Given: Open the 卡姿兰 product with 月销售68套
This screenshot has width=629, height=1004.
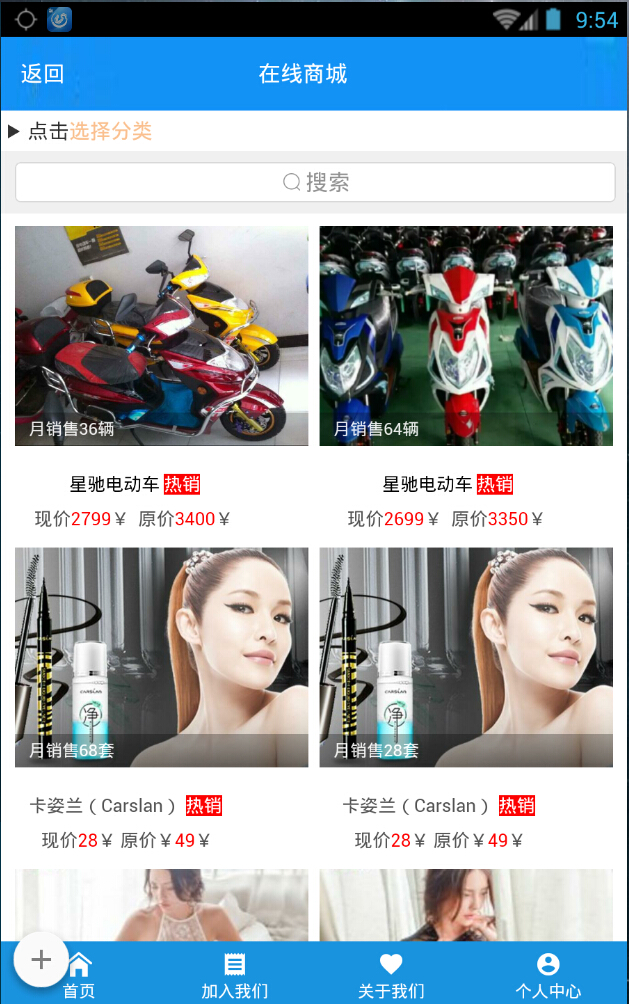Looking at the screenshot, I should tap(162, 657).
